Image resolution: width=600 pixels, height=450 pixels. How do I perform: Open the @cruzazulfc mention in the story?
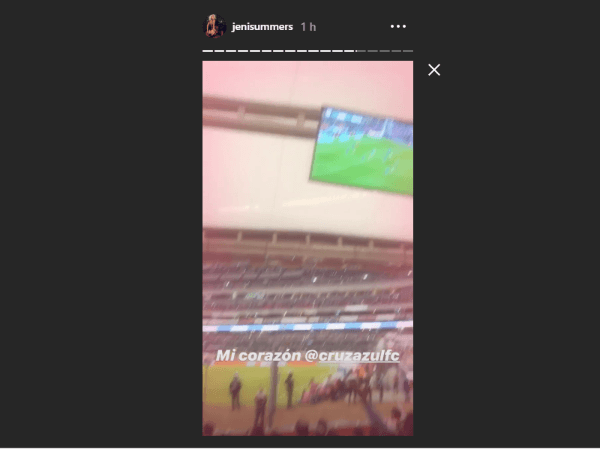tap(344, 354)
